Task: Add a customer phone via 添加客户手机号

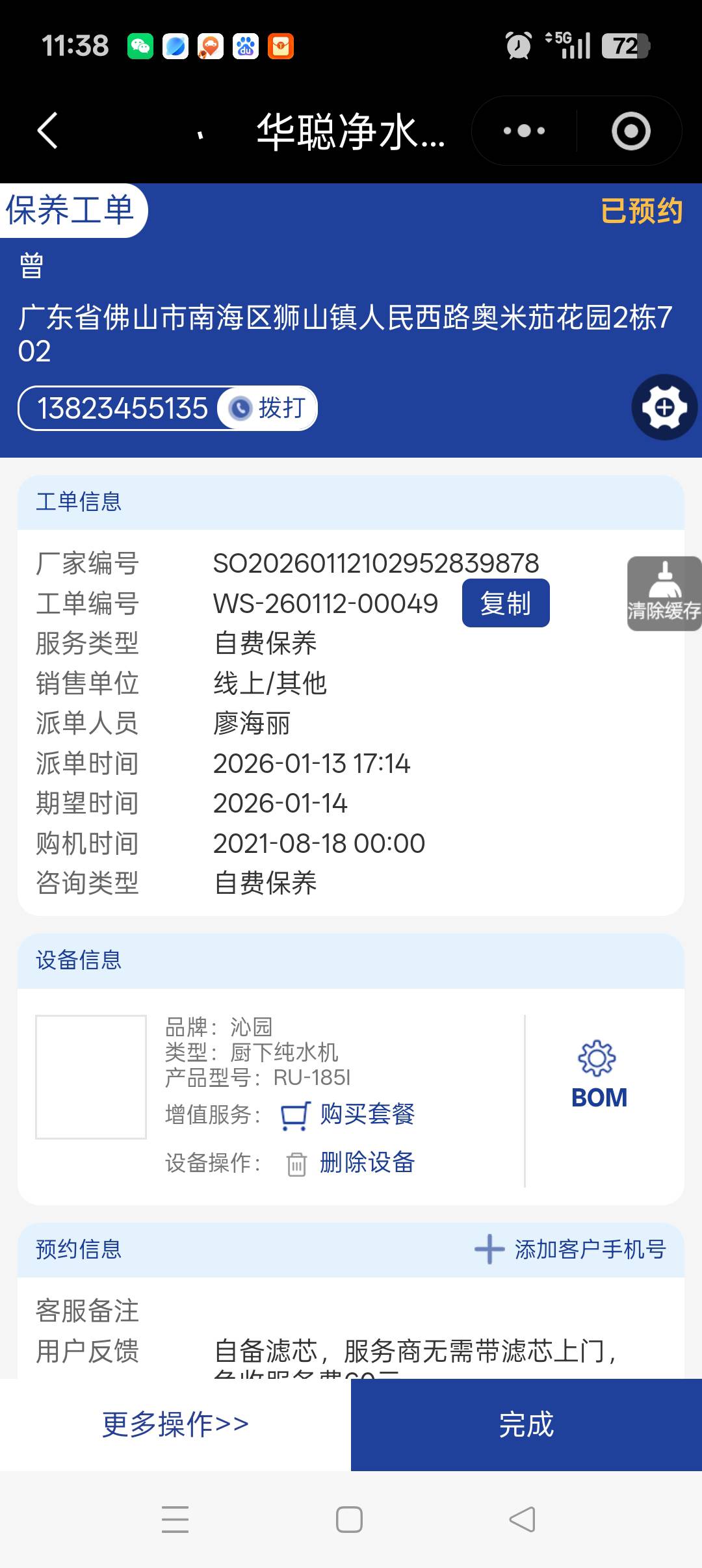Action: coord(571,1249)
